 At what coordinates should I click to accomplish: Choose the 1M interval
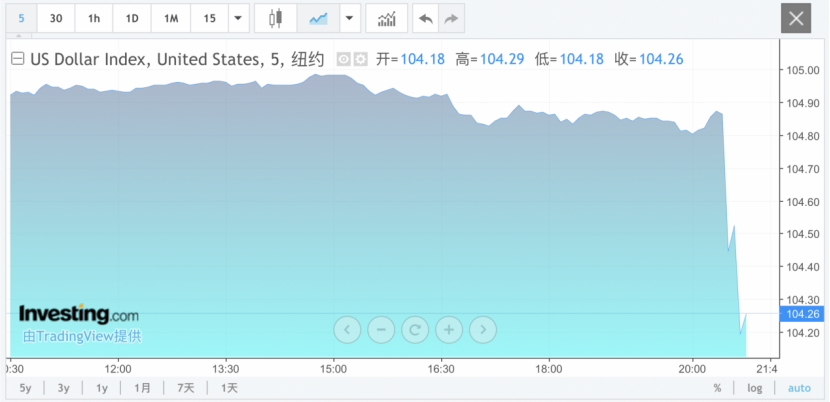click(171, 18)
